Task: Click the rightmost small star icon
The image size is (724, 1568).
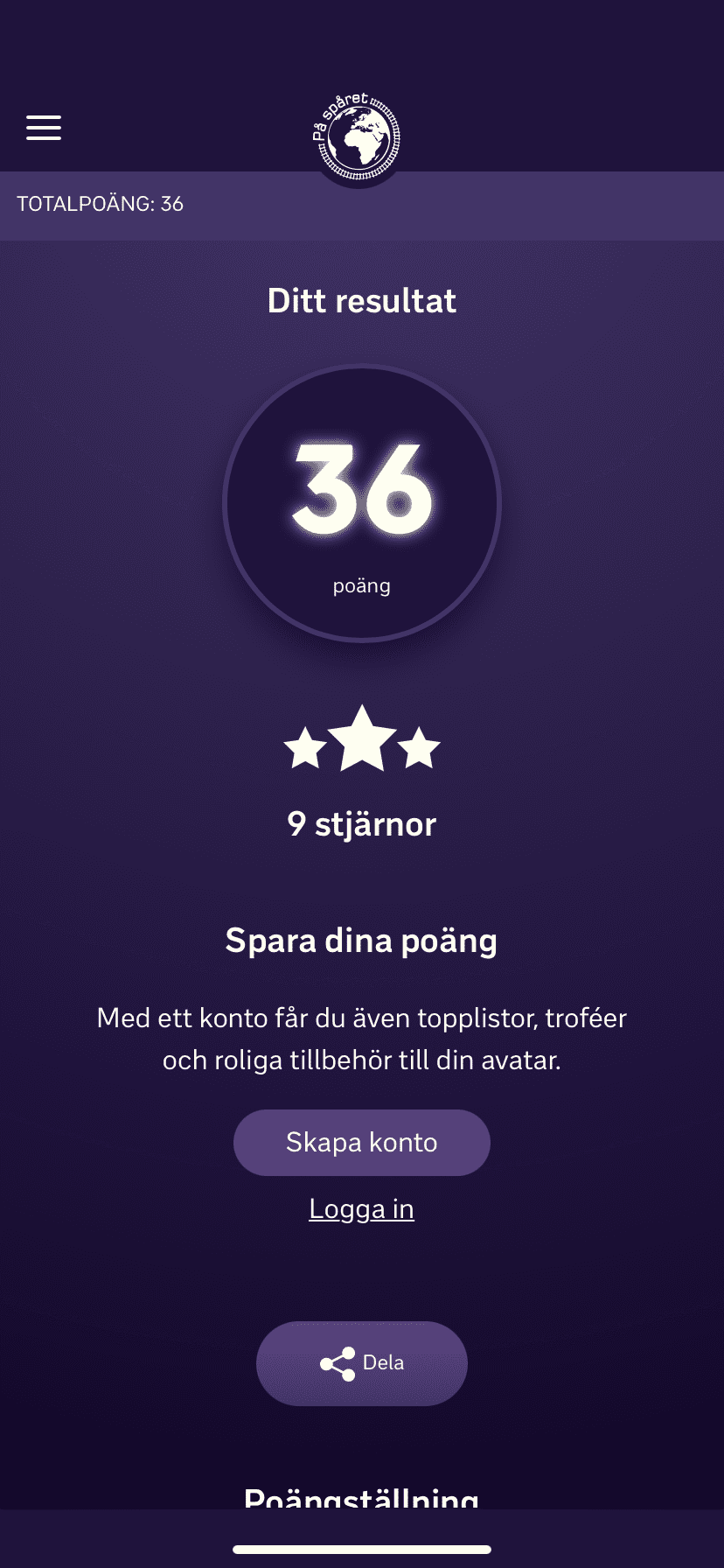Action: [420, 748]
